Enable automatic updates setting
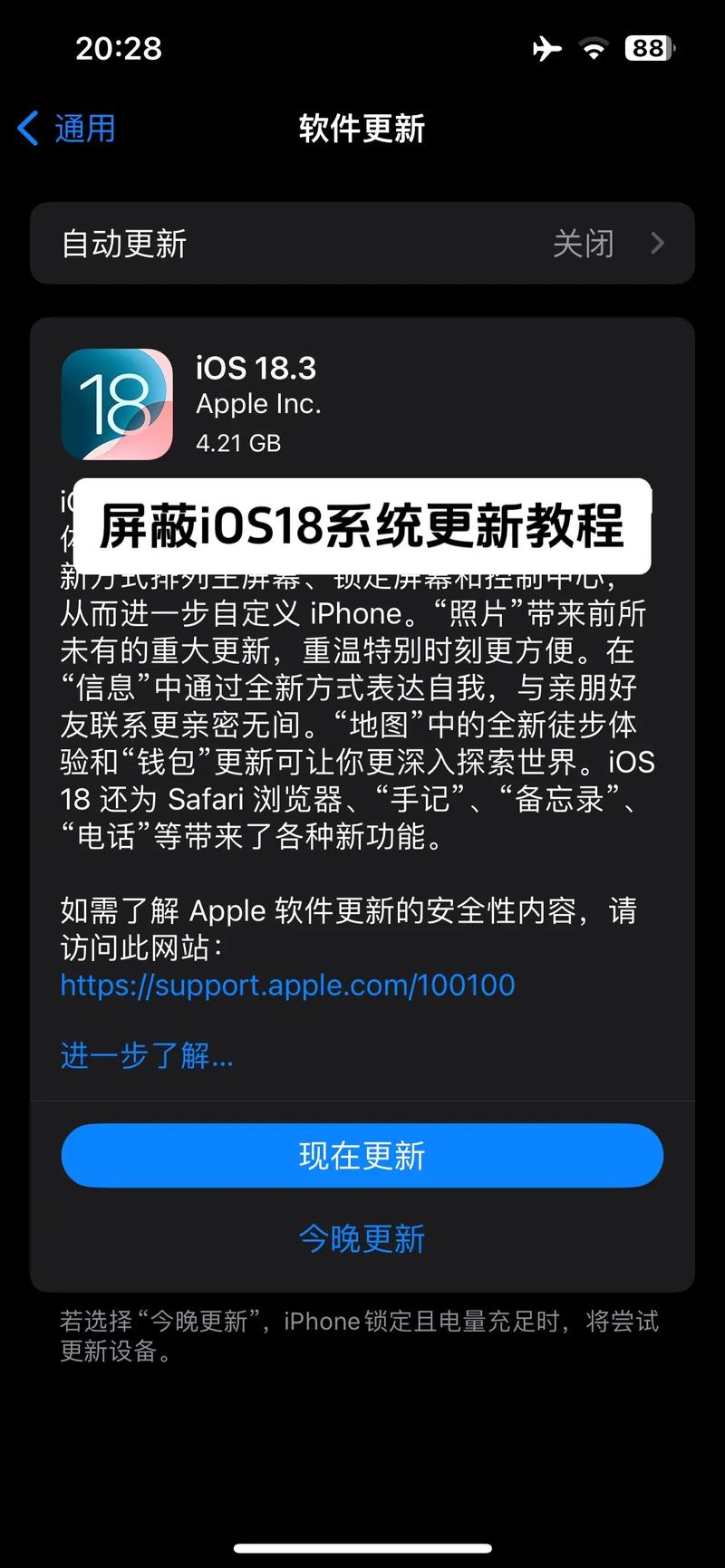The height and width of the screenshot is (1568, 725). click(x=362, y=244)
